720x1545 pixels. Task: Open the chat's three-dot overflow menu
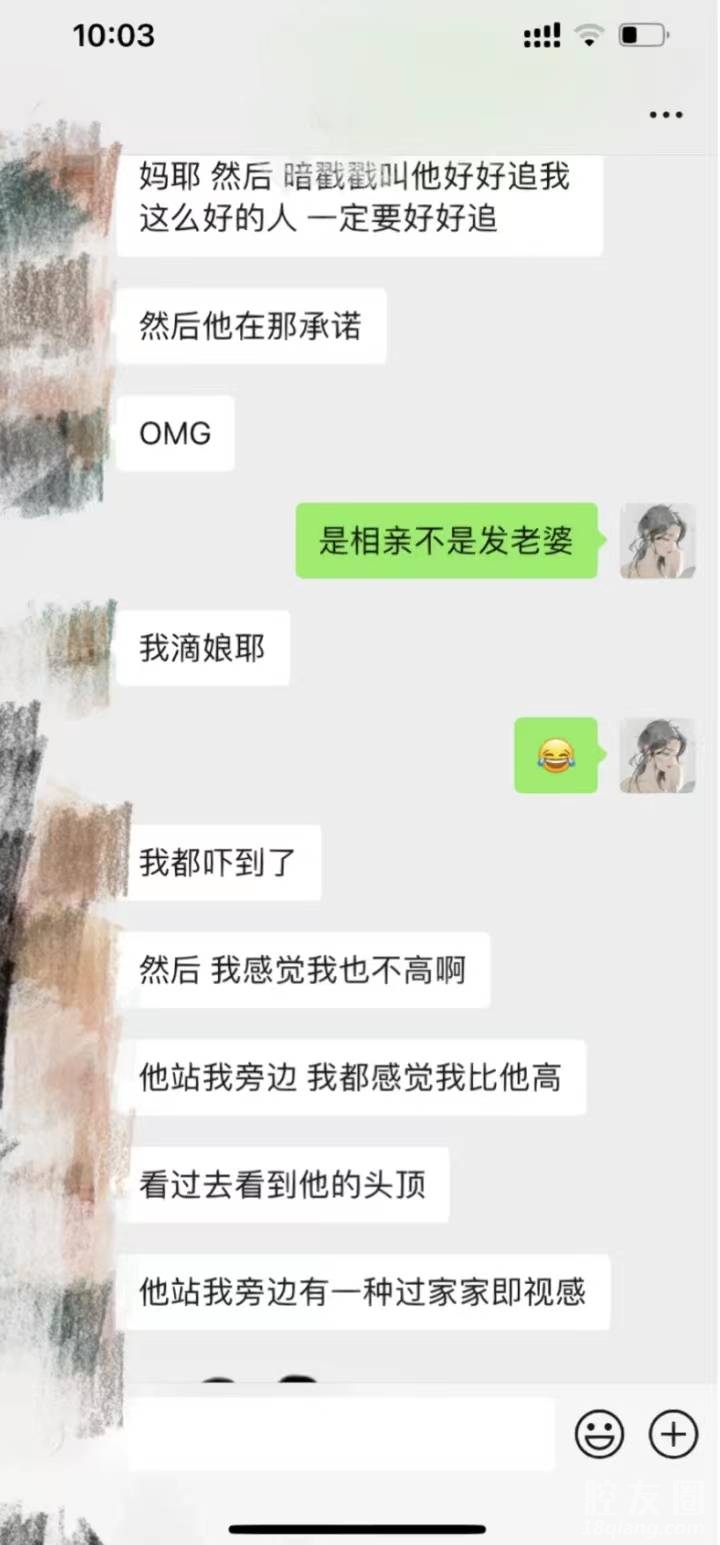pos(666,116)
